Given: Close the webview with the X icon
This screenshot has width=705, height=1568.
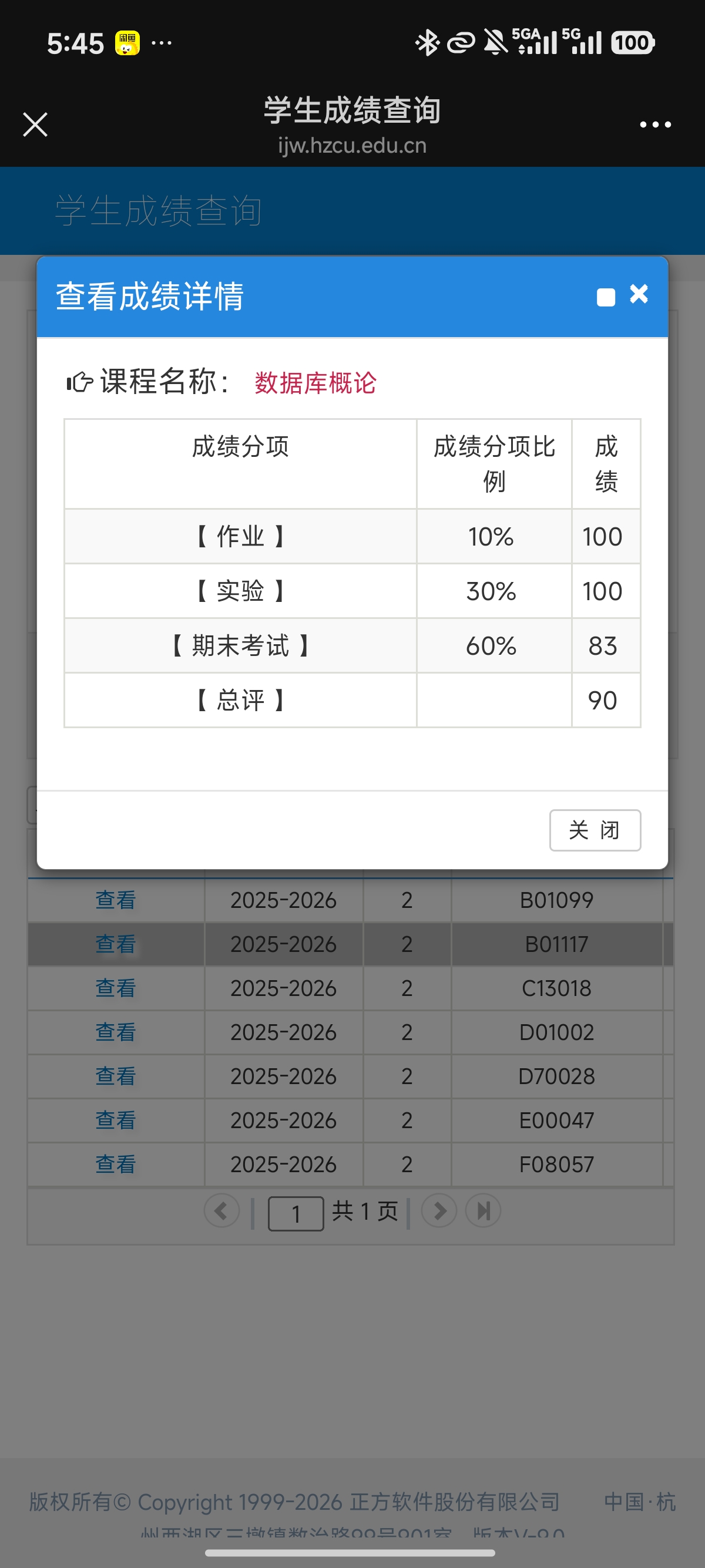Looking at the screenshot, I should 35,125.
